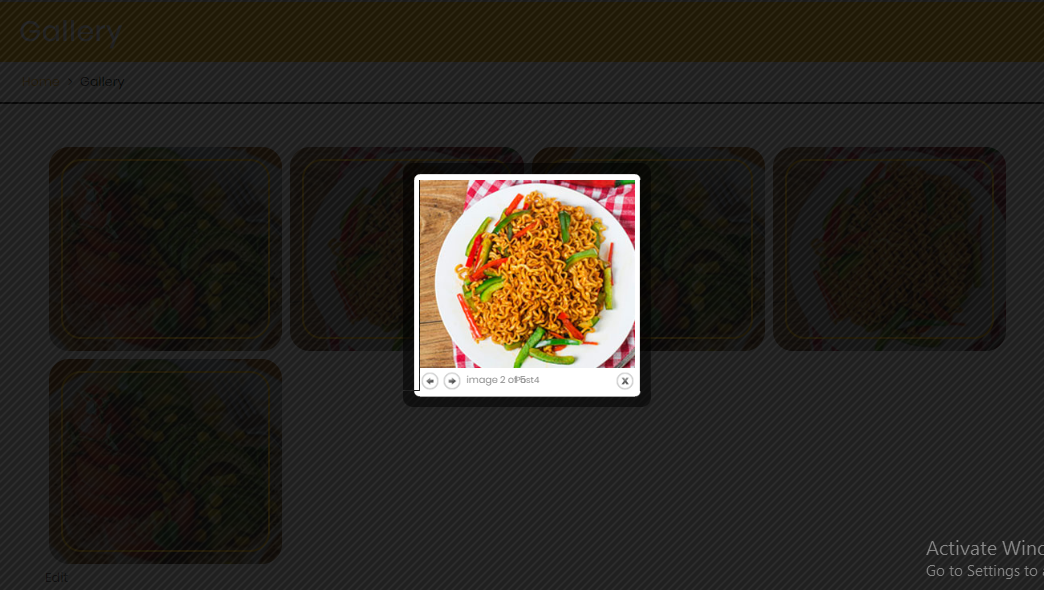Go to the previous lightbox image
The image size is (1044, 590).
(x=430, y=381)
